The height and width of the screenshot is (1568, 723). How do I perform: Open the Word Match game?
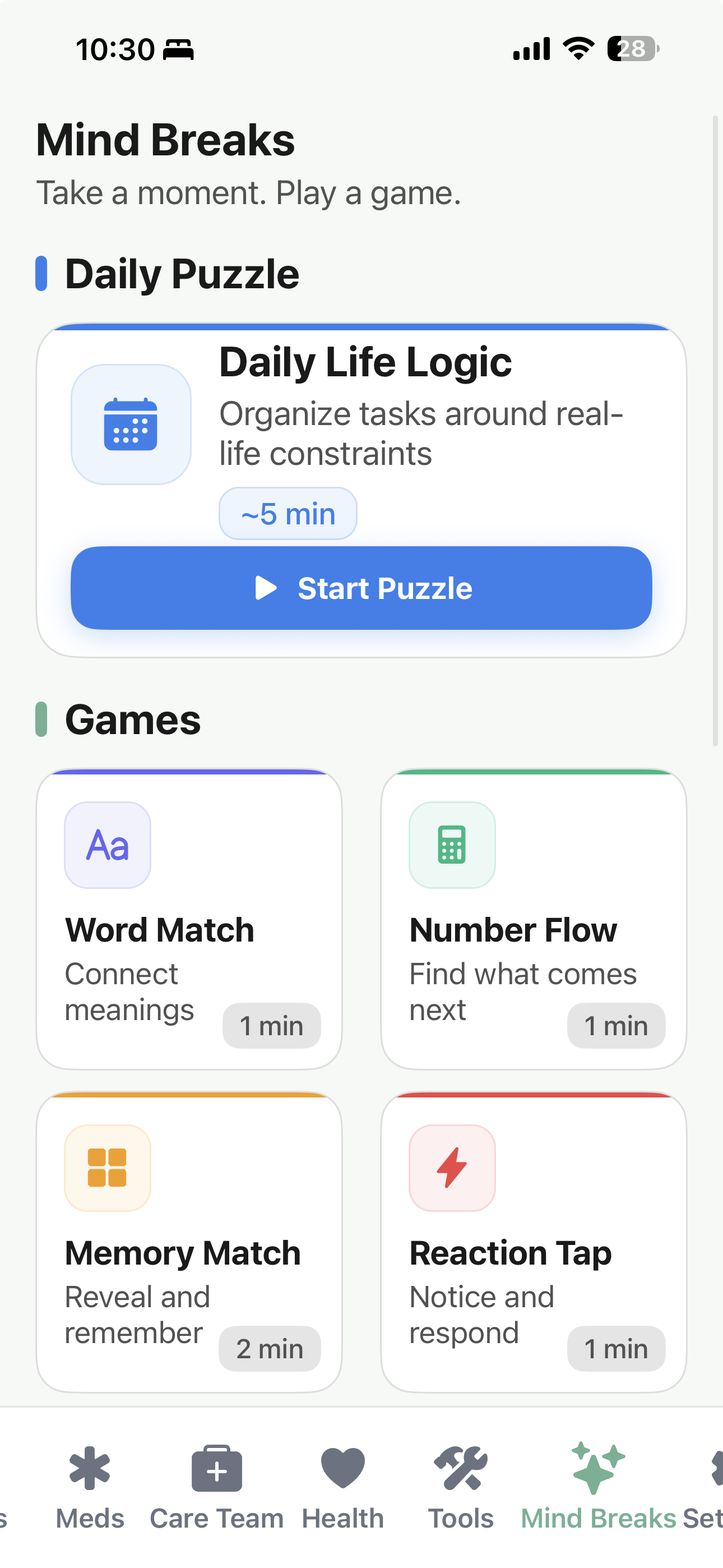pos(189,919)
